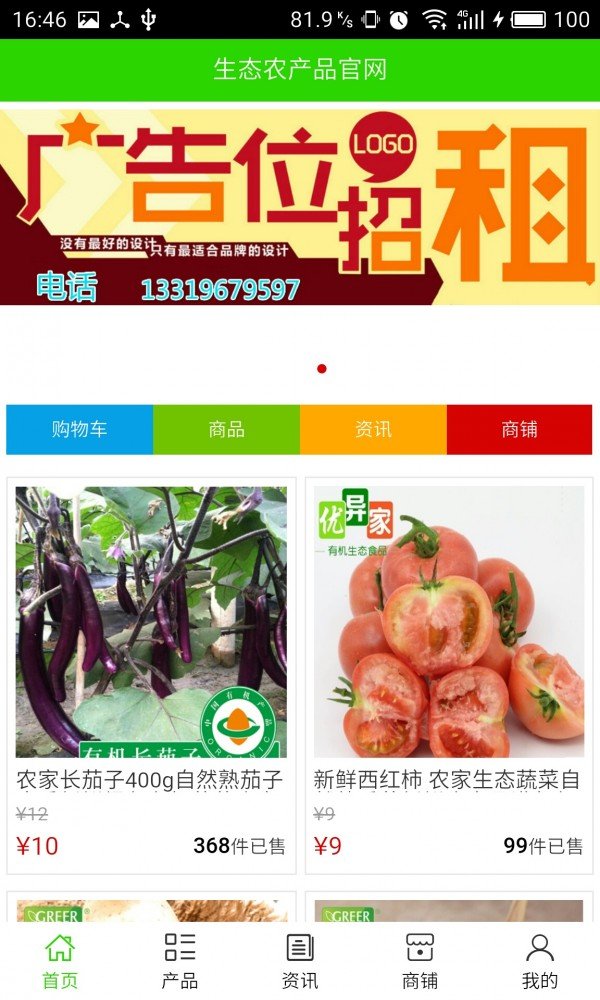
Task: Open the 新鲜西红柿 tomato product card
Action: pyautogui.click(x=448, y=675)
